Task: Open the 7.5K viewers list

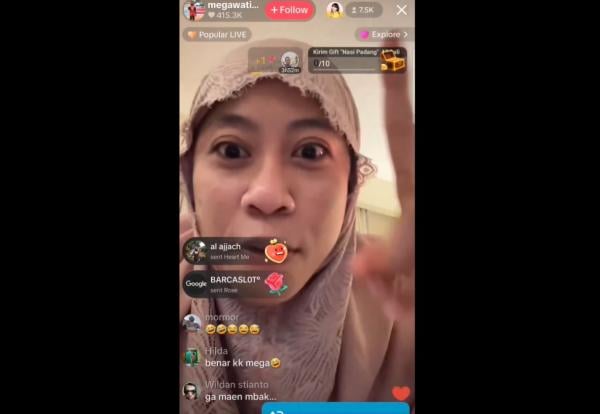Action: pos(365,10)
